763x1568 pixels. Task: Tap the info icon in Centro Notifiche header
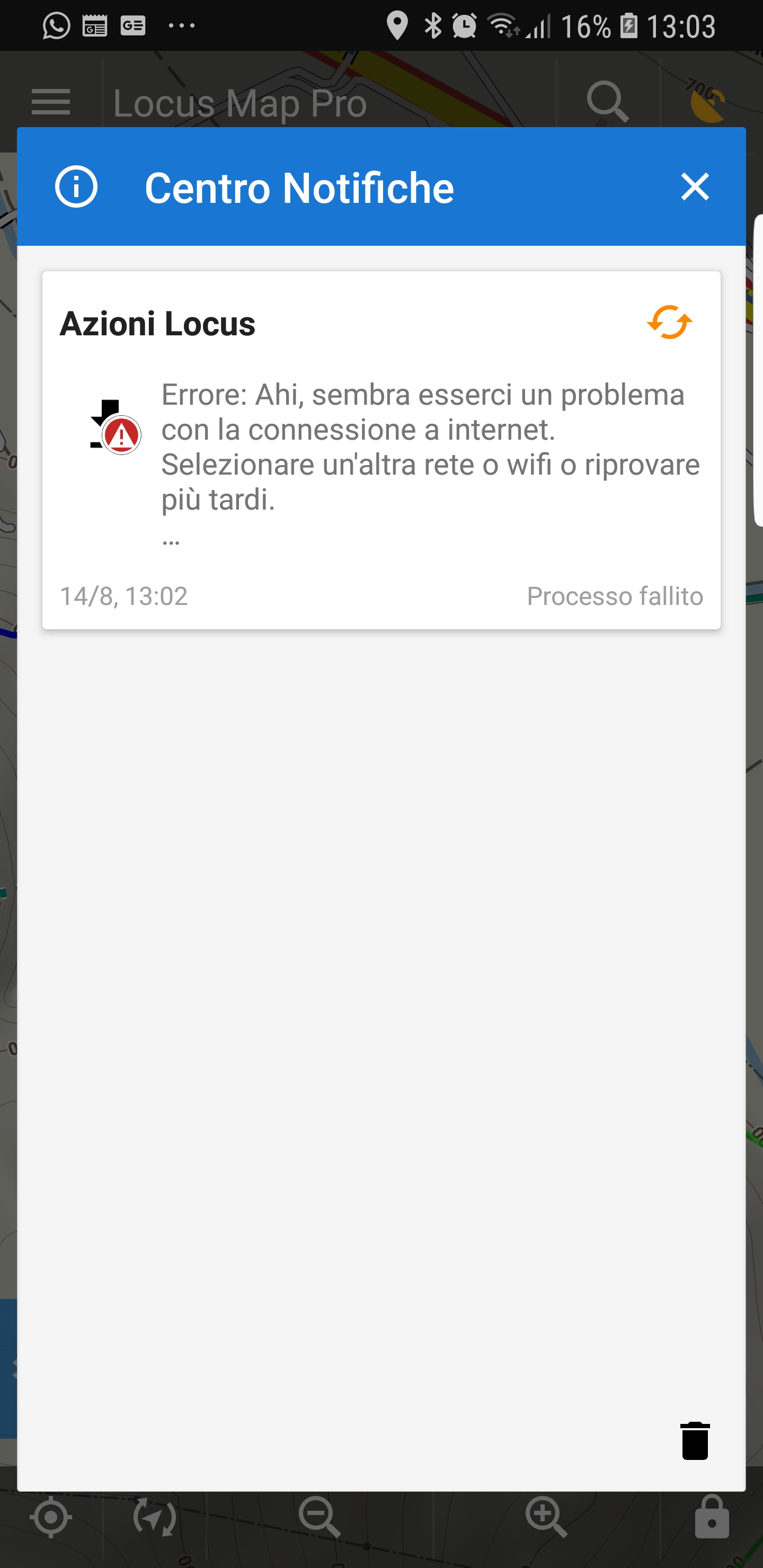point(76,186)
